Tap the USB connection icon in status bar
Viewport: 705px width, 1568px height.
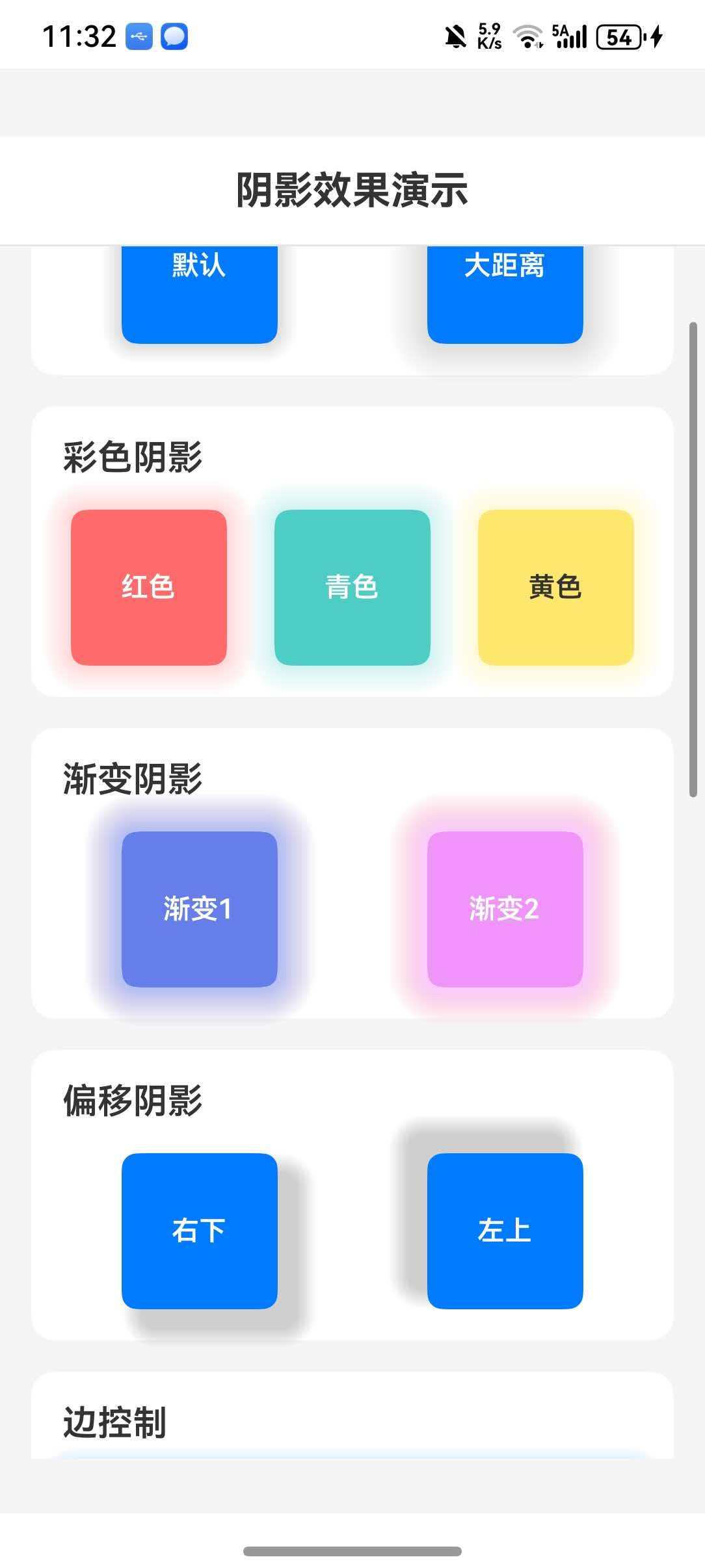tap(139, 38)
